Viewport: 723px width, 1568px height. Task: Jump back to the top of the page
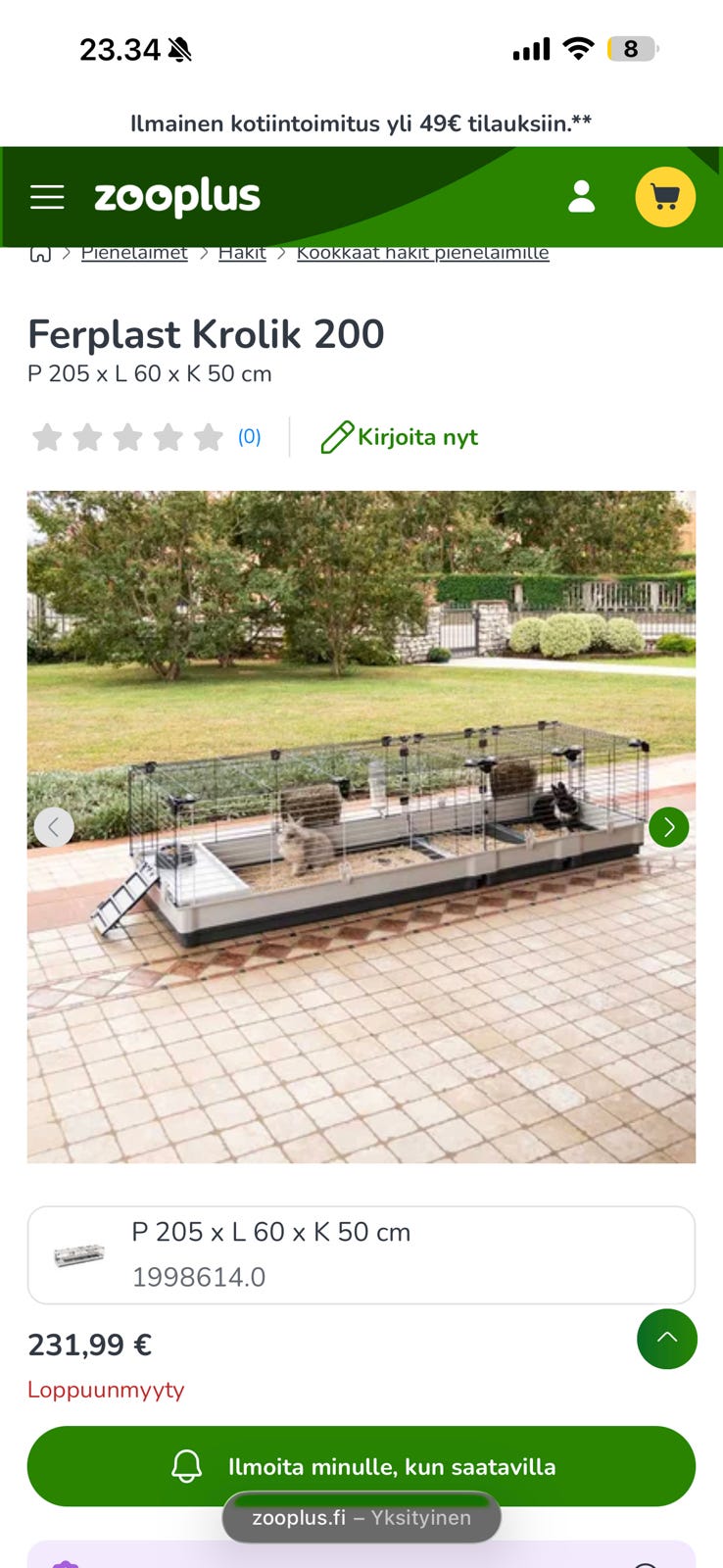point(667,1339)
